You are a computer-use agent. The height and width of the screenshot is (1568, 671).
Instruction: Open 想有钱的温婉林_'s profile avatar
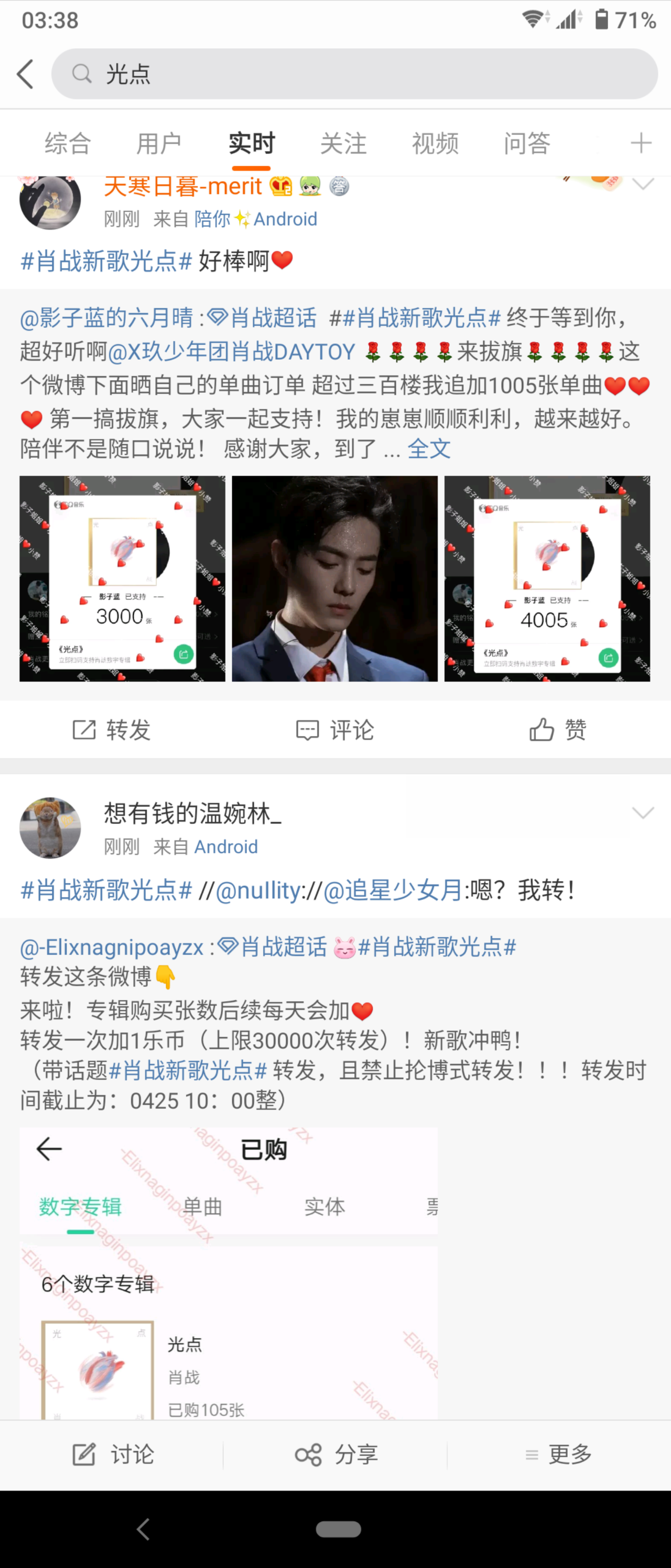click(50, 828)
